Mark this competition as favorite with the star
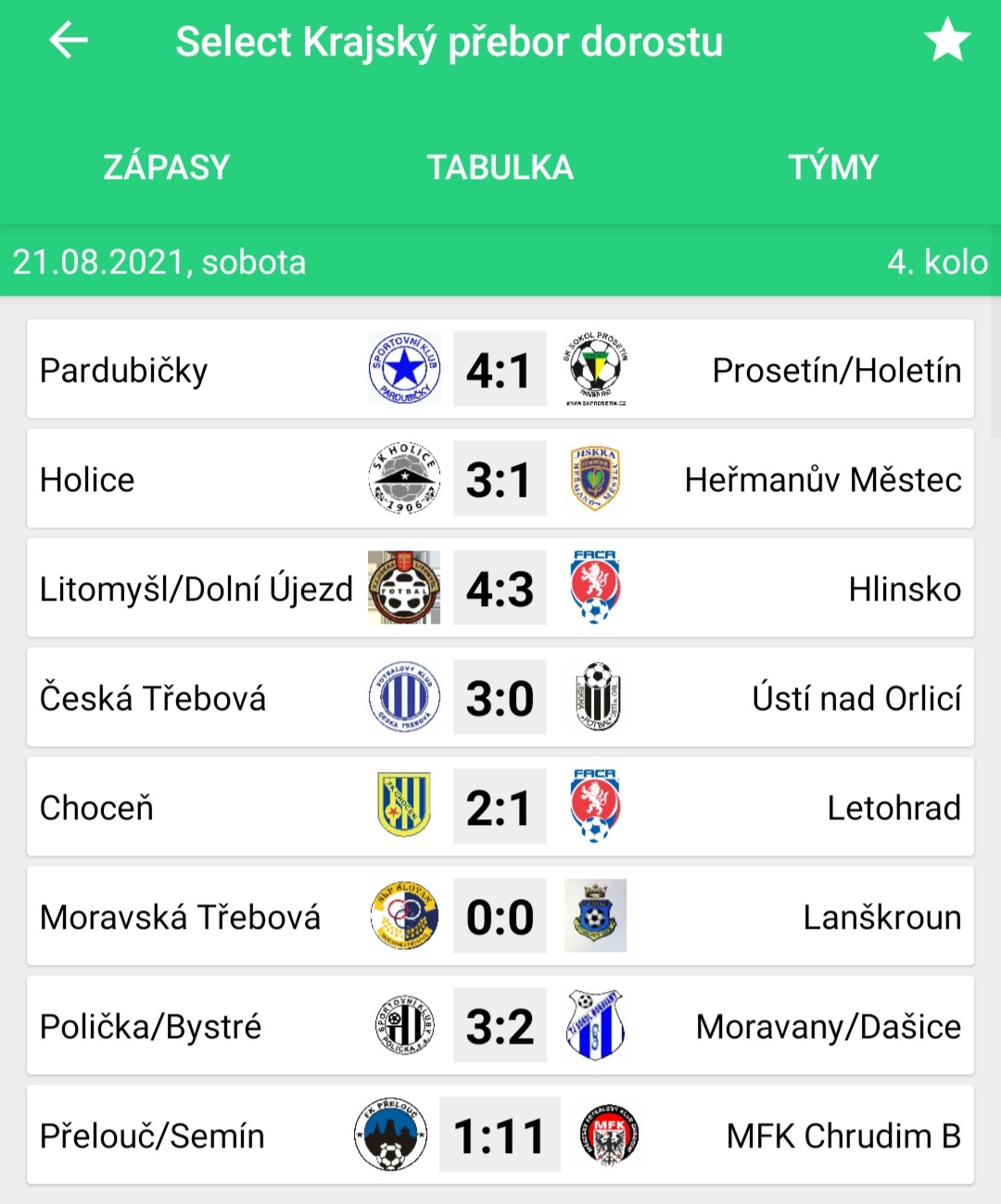Image resolution: width=1001 pixels, height=1204 pixels. (946, 41)
